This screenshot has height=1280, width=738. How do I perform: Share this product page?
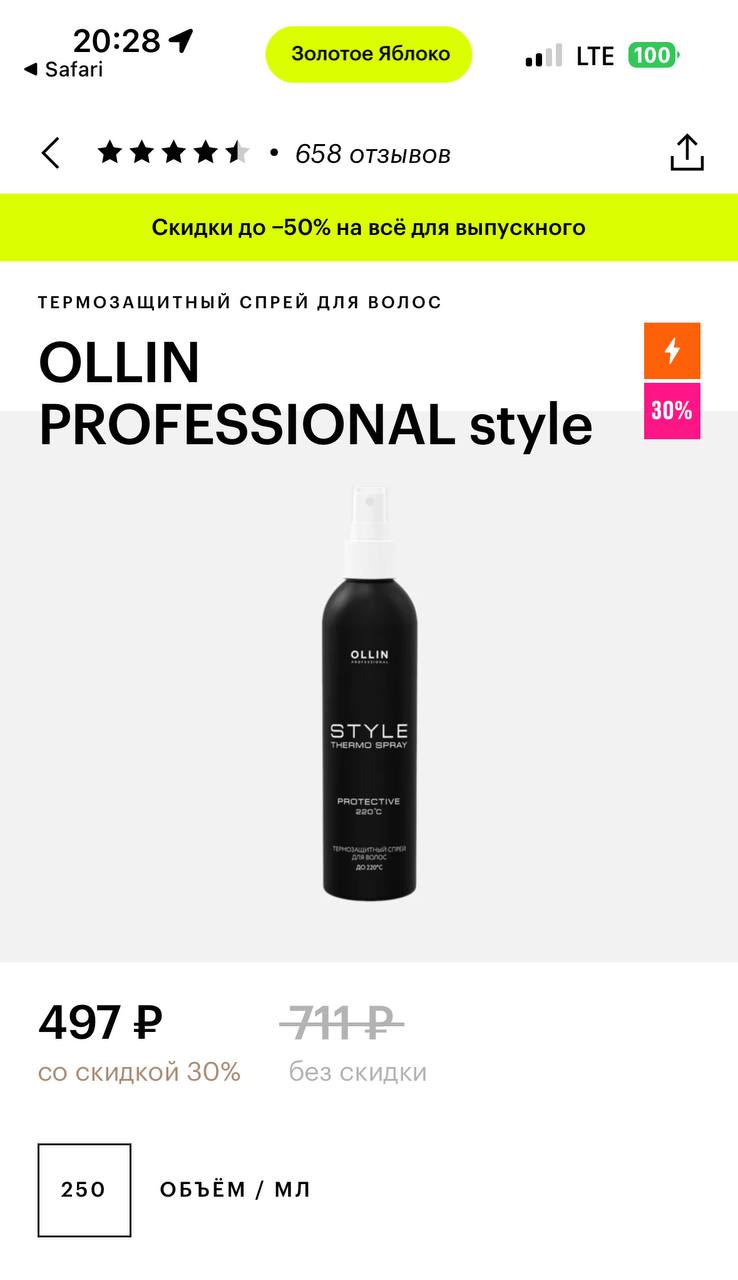click(x=687, y=152)
